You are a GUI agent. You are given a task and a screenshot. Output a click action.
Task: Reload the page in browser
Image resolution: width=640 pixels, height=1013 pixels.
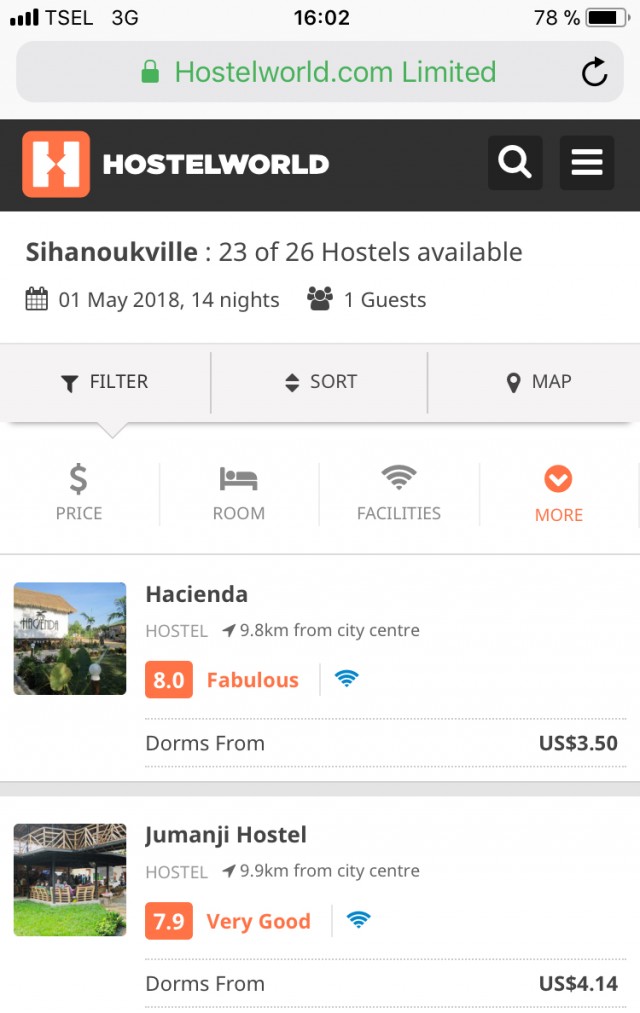pos(594,72)
